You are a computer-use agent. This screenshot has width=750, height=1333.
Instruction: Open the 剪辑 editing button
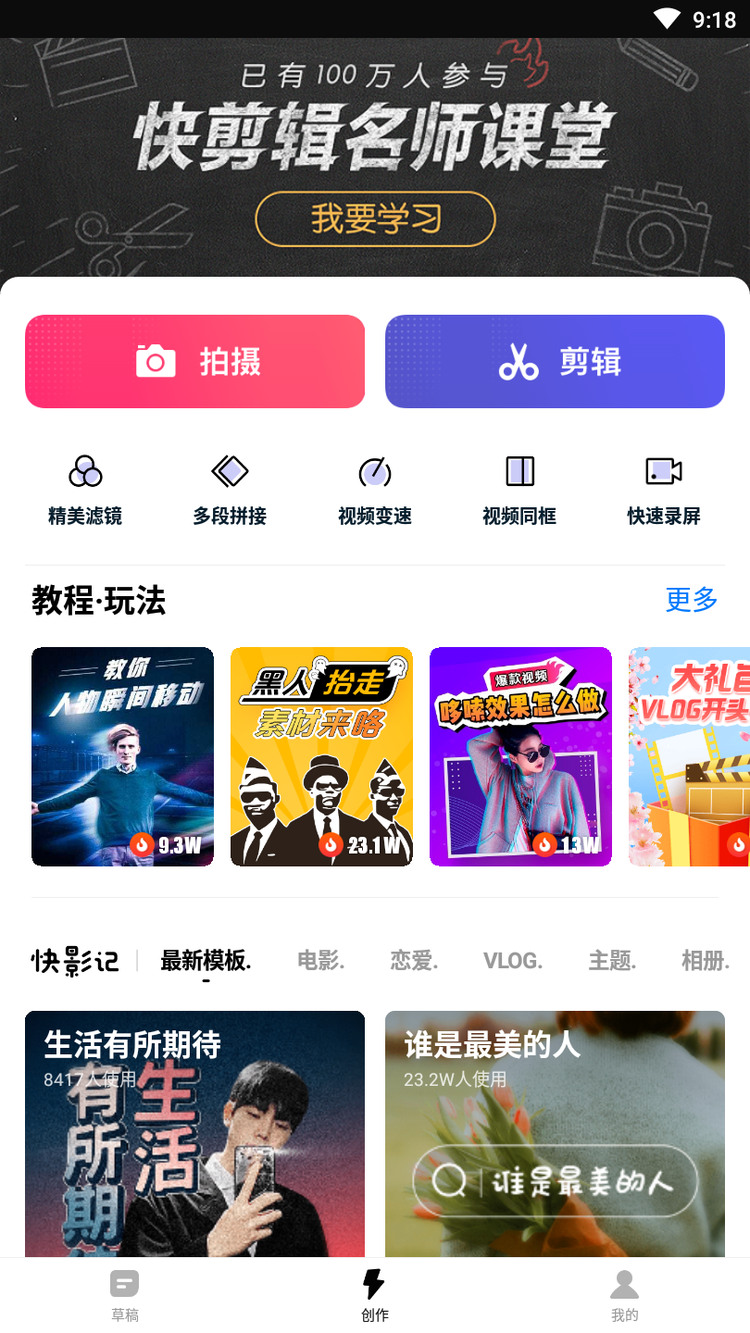(555, 361)
